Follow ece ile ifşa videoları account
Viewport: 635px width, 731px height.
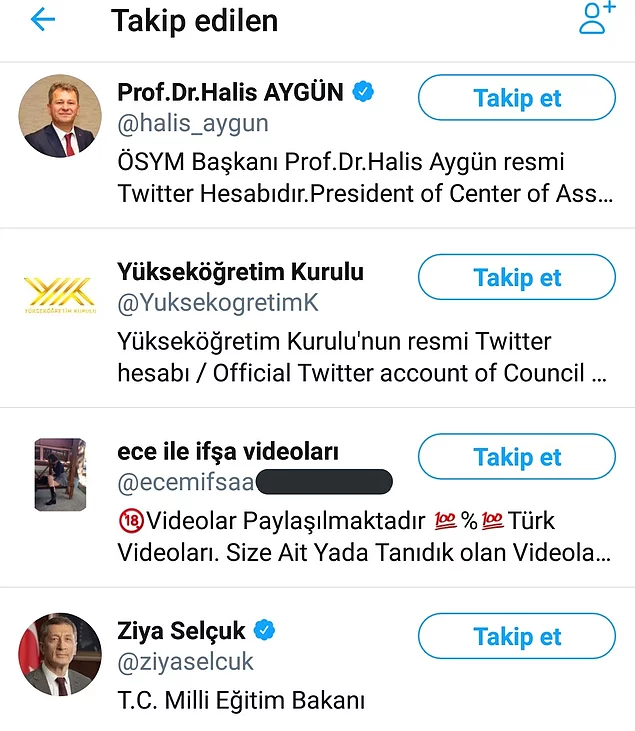click(x=516, y=457)
